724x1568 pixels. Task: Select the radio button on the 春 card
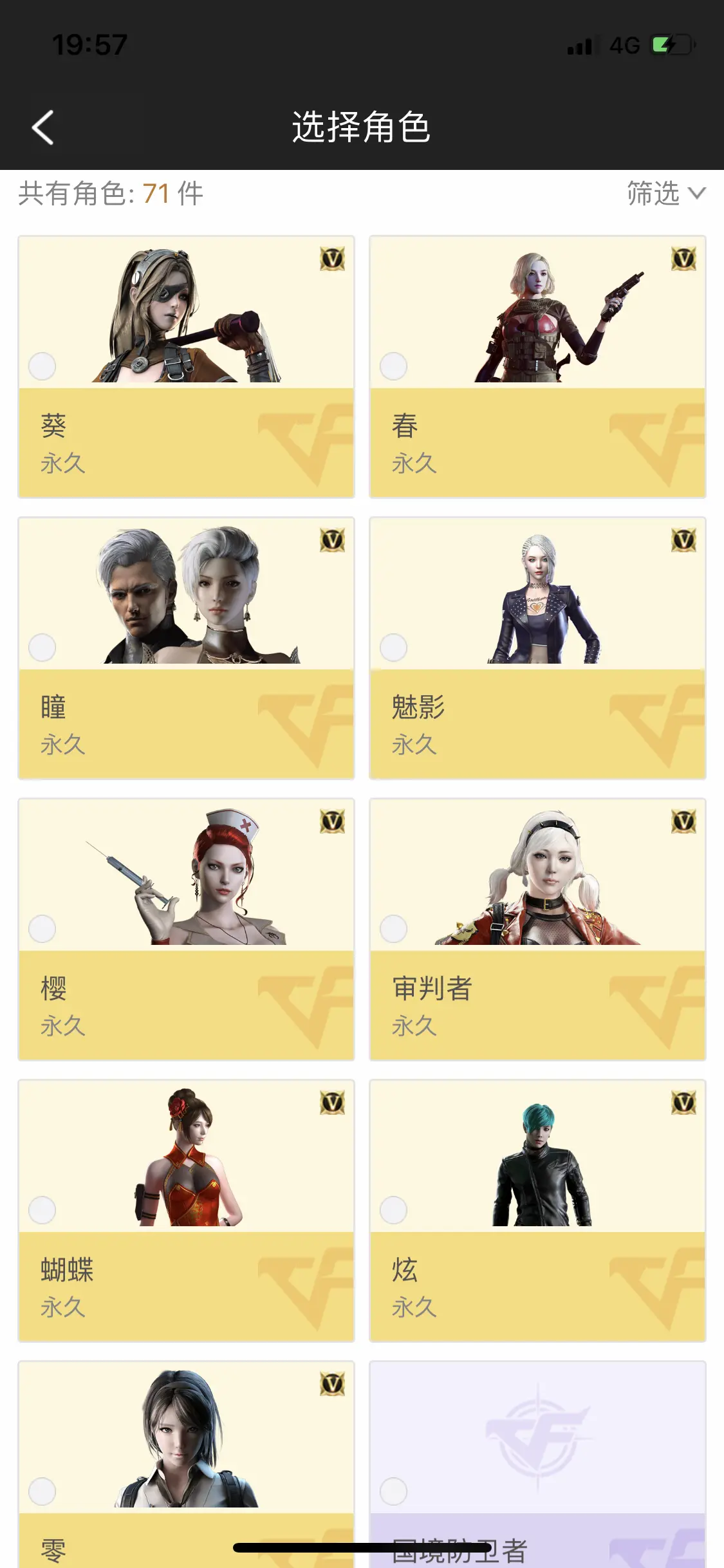393,366
